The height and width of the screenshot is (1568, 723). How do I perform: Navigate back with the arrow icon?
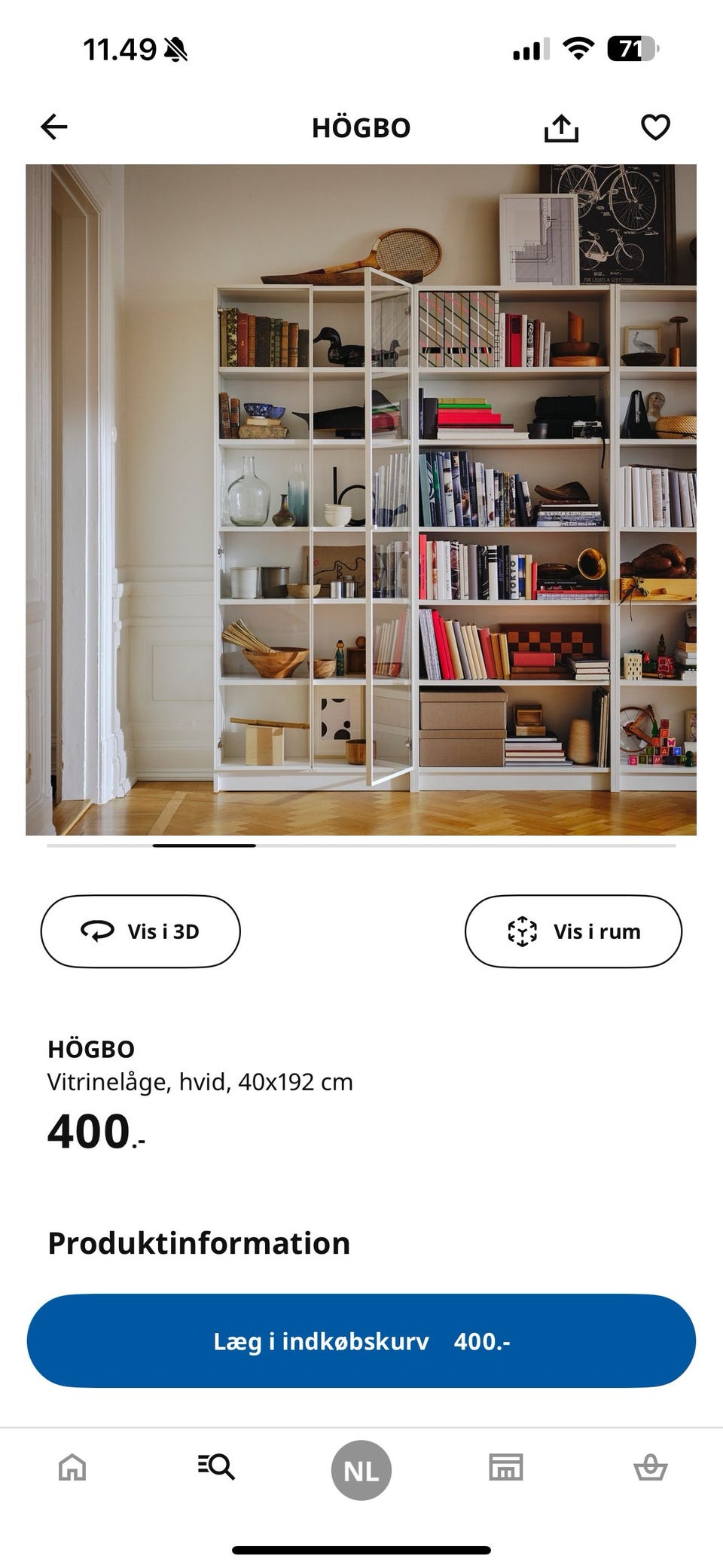coord(52,127)
